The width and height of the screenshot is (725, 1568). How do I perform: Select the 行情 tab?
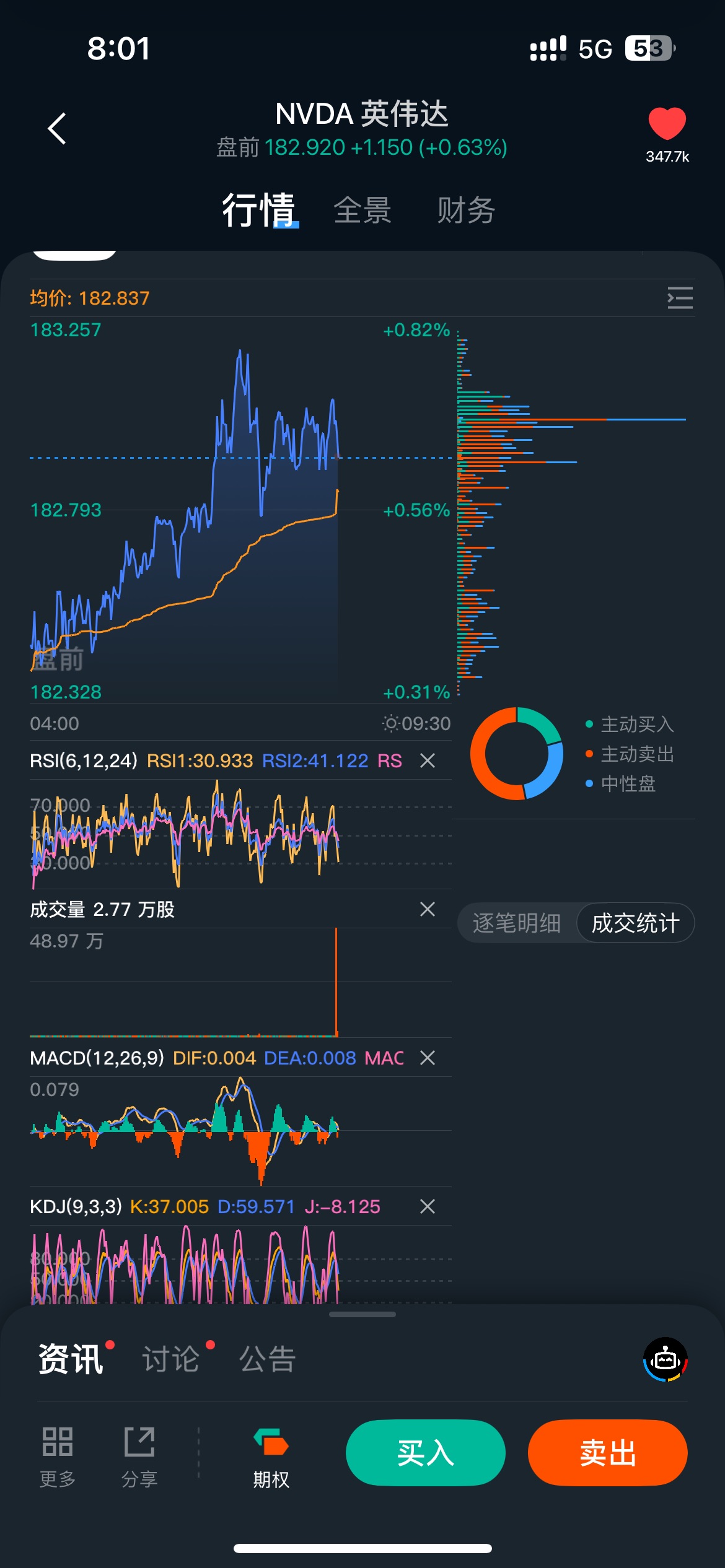(x=259, y=211)
